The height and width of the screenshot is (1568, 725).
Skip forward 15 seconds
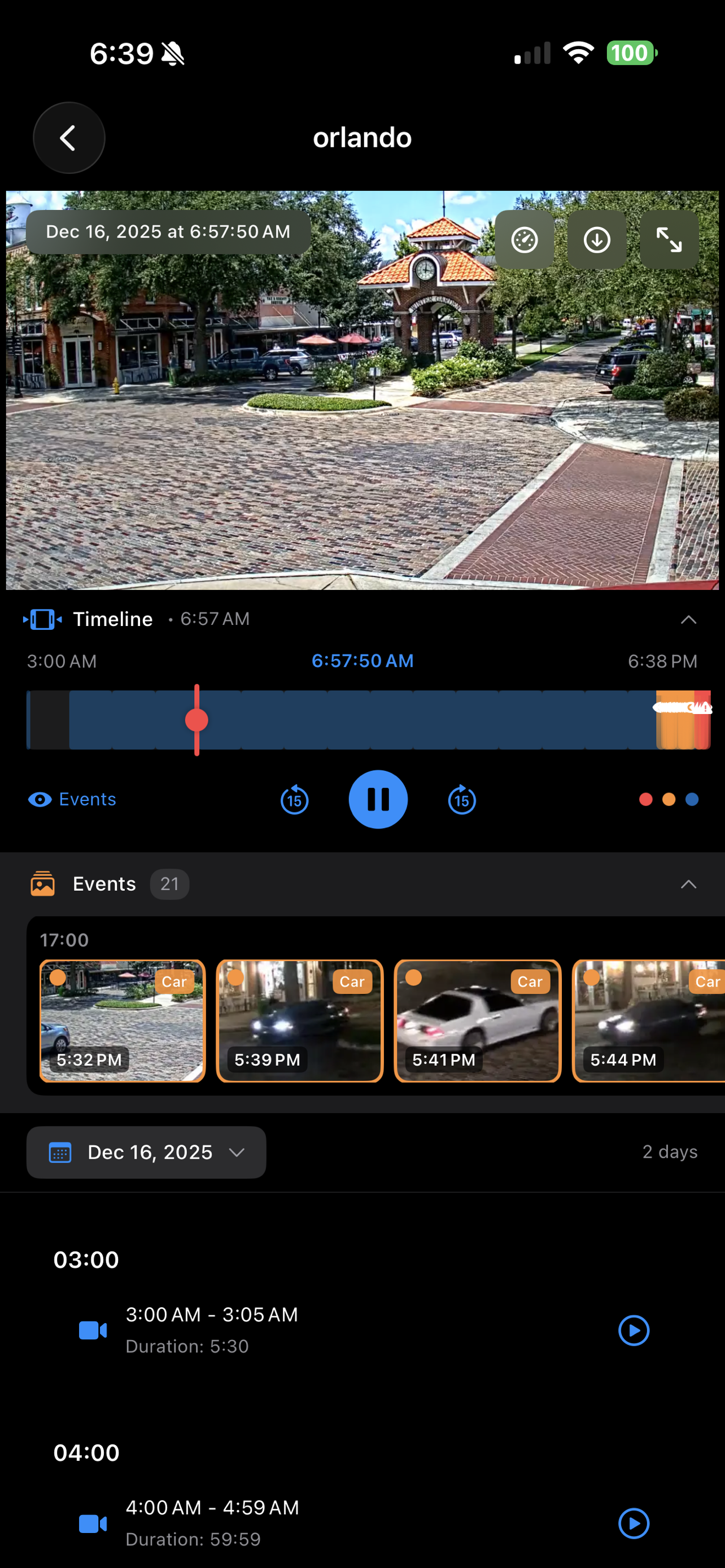pyautogui.click(x=461, y=800)
